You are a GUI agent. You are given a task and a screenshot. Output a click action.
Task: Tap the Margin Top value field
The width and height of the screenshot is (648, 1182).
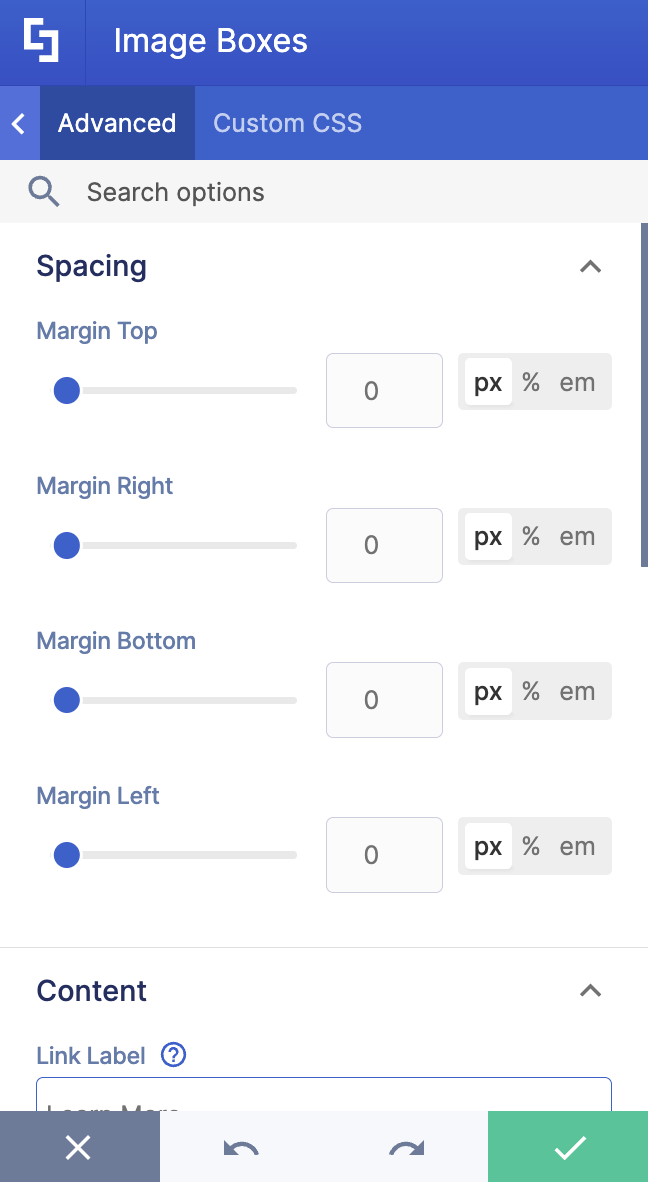click(x=384, y=390)
